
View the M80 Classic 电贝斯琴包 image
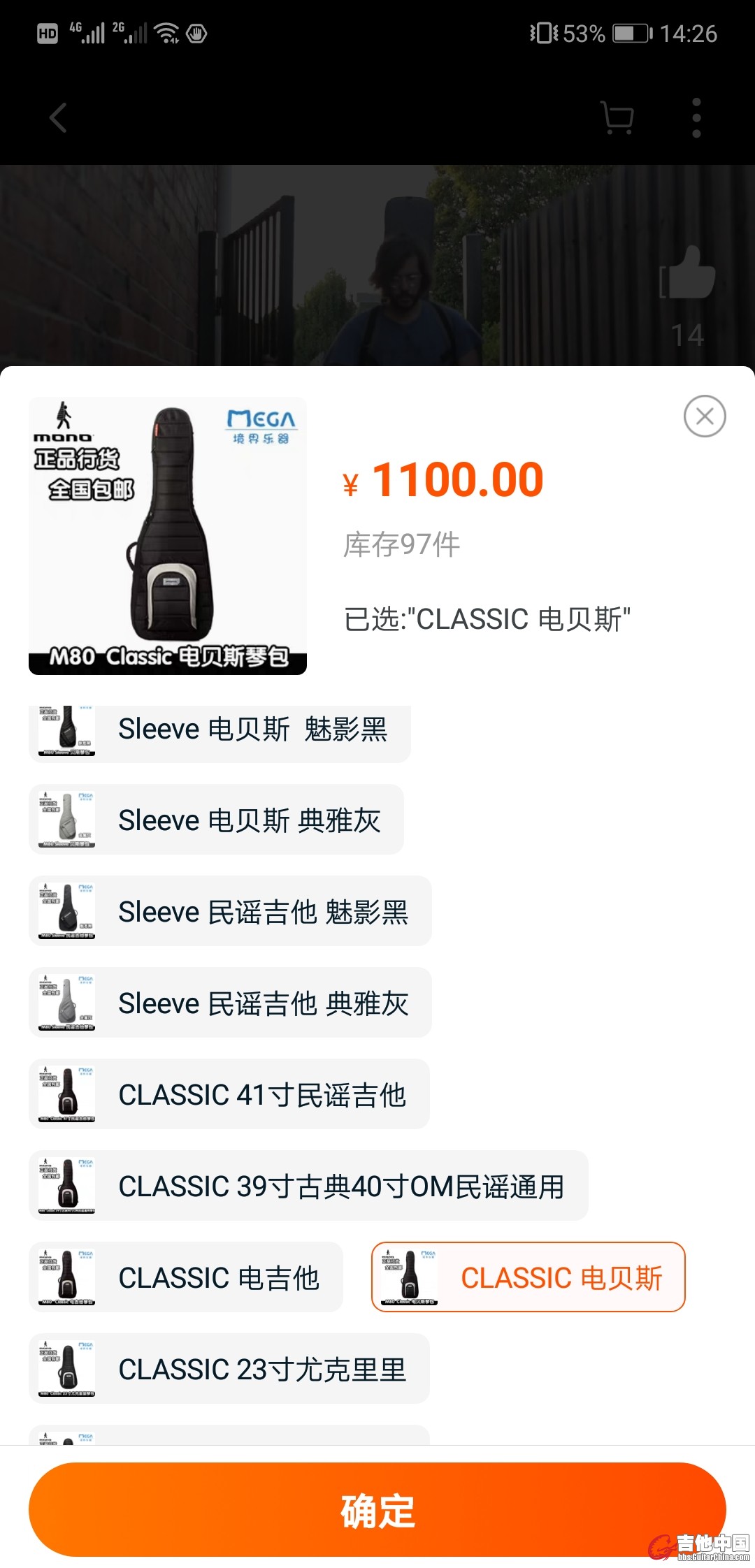point(168,536)
